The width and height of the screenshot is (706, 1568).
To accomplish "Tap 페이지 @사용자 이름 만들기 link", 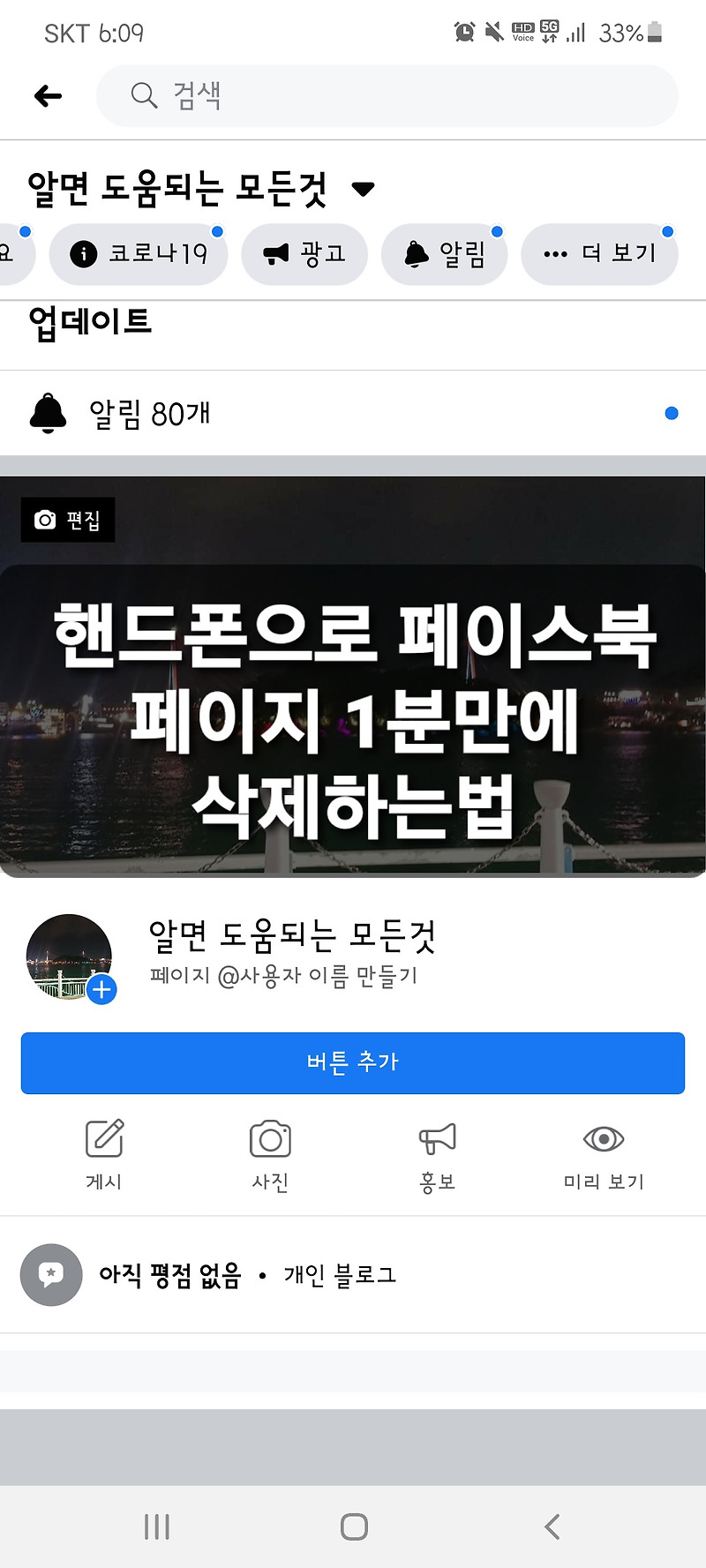I will (x=283, y=976).
